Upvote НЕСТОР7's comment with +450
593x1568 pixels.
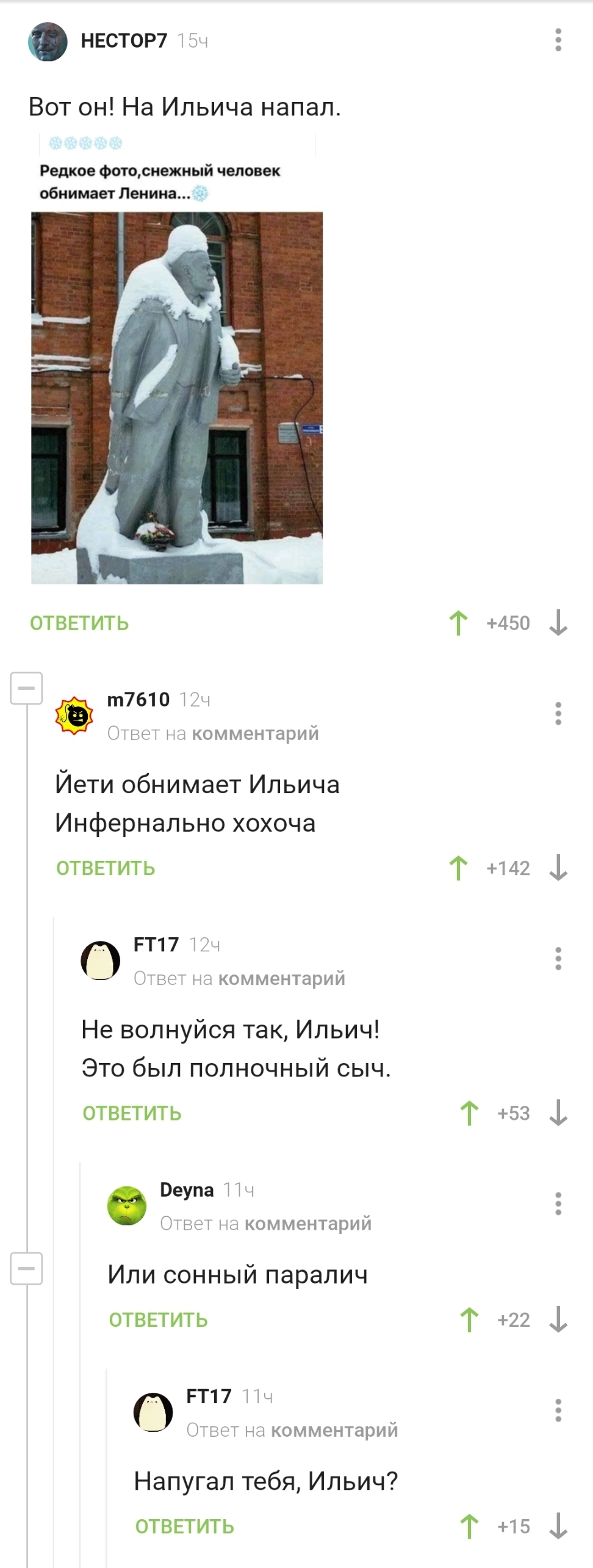(458, 623)
